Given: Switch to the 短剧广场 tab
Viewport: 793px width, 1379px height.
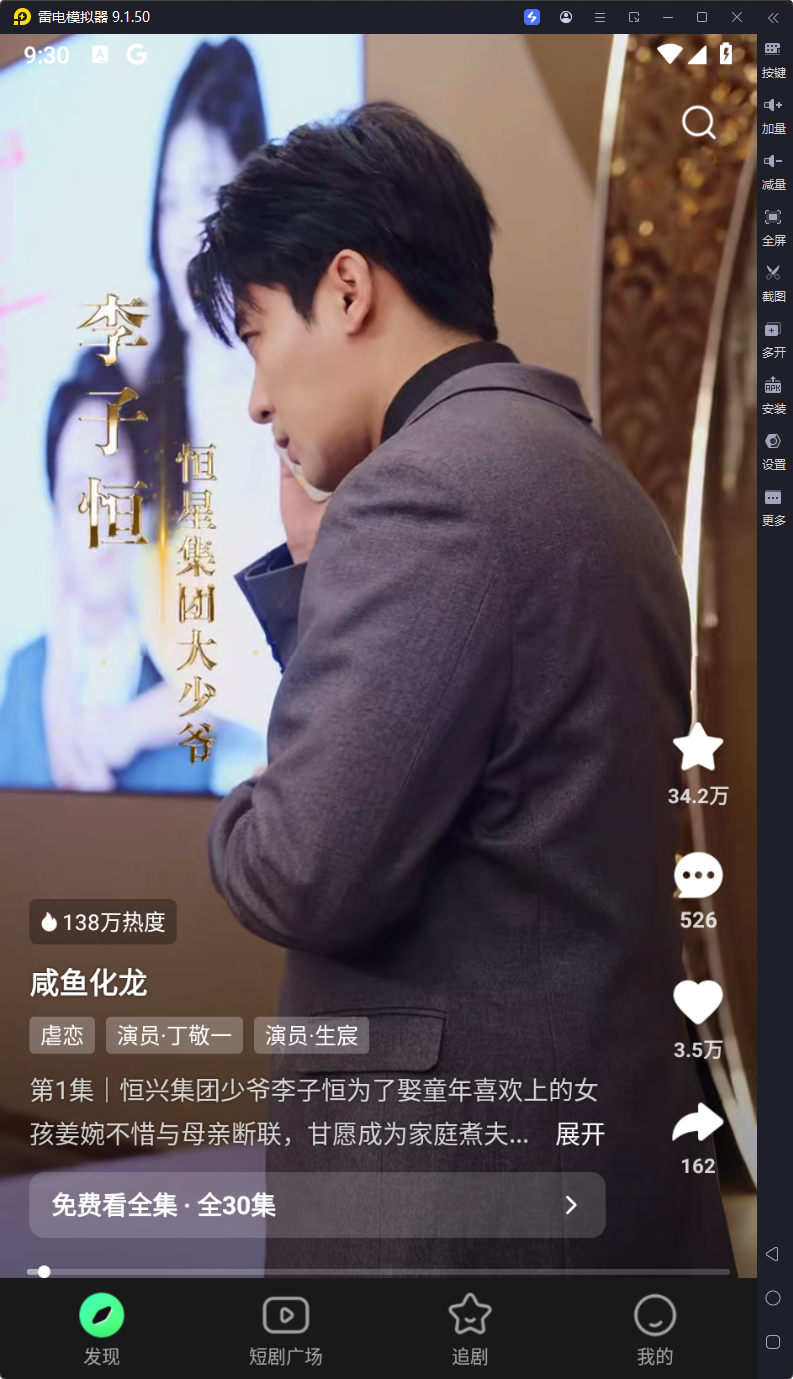Looking at the screenshot, I should 286,1328.
